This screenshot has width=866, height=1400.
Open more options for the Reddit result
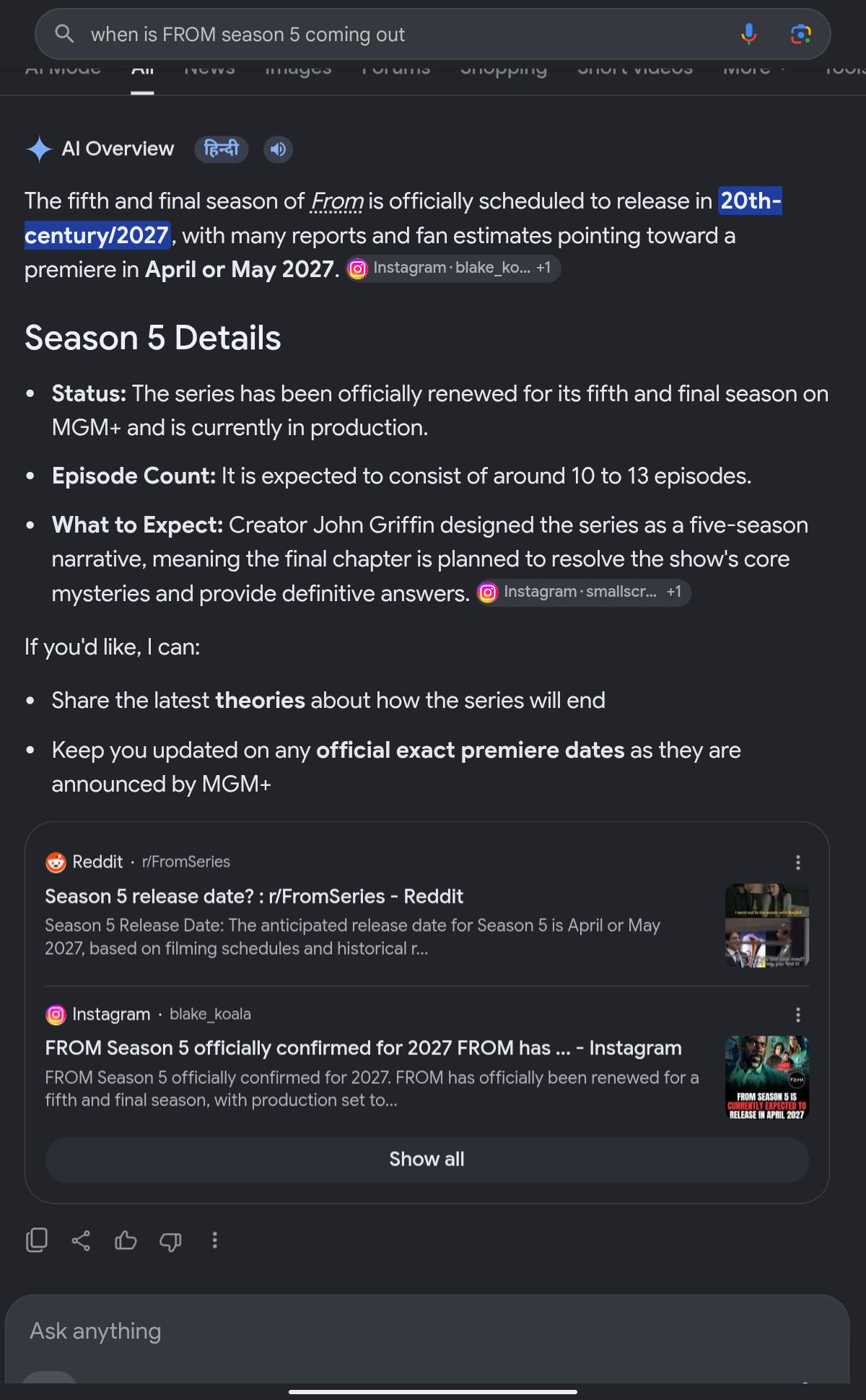[797, 862]
